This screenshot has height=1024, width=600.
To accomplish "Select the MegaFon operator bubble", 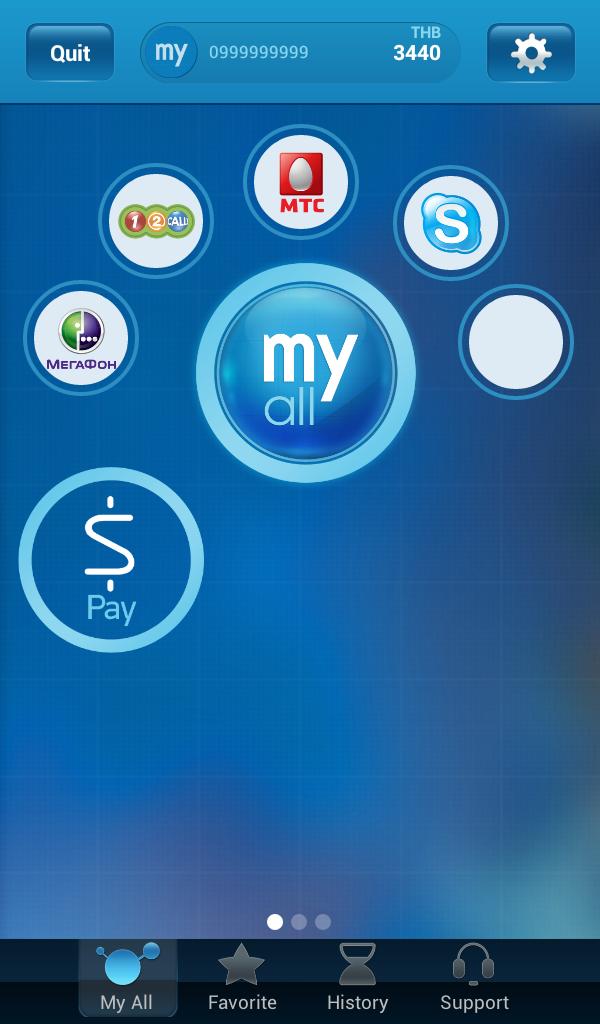I will (x=81, y=338).
